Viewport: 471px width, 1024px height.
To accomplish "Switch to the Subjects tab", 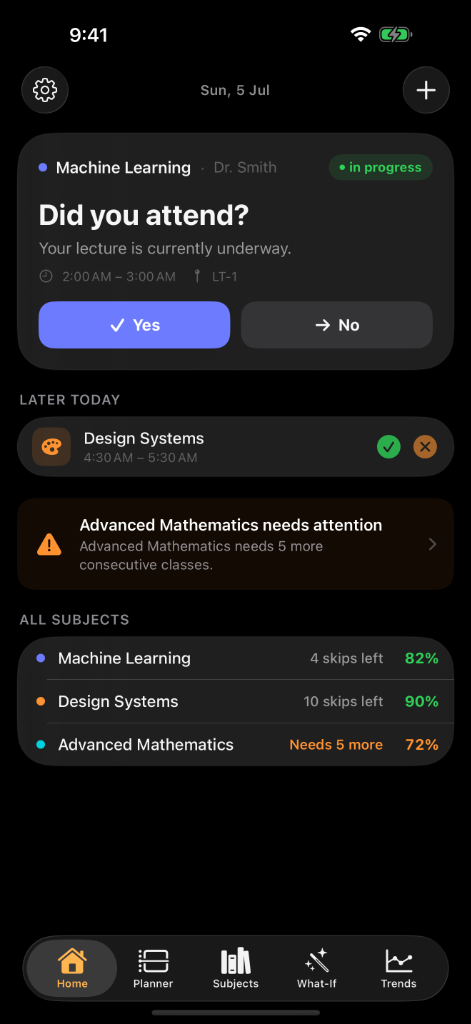I will [236, 969].
